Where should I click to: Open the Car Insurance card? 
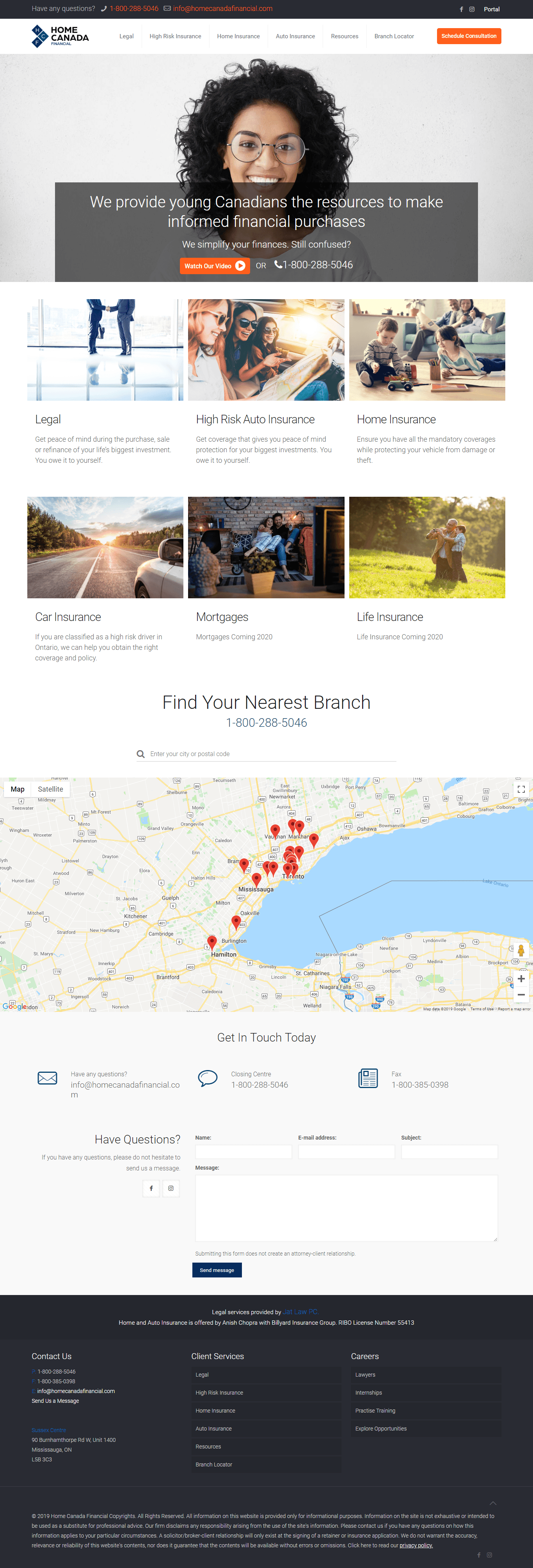point(68,617)
